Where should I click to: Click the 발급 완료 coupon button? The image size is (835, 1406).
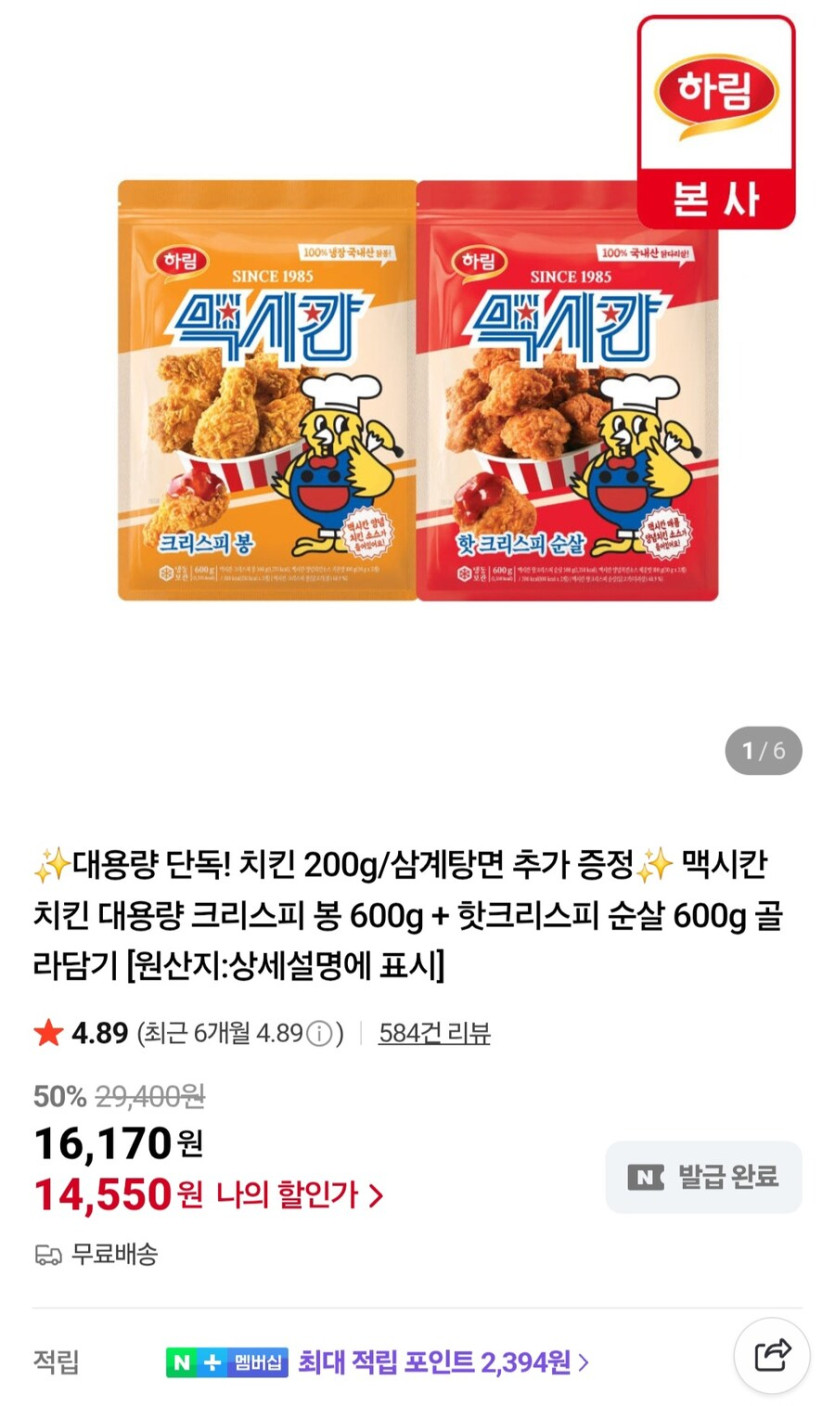click(x=703, y=1177)
